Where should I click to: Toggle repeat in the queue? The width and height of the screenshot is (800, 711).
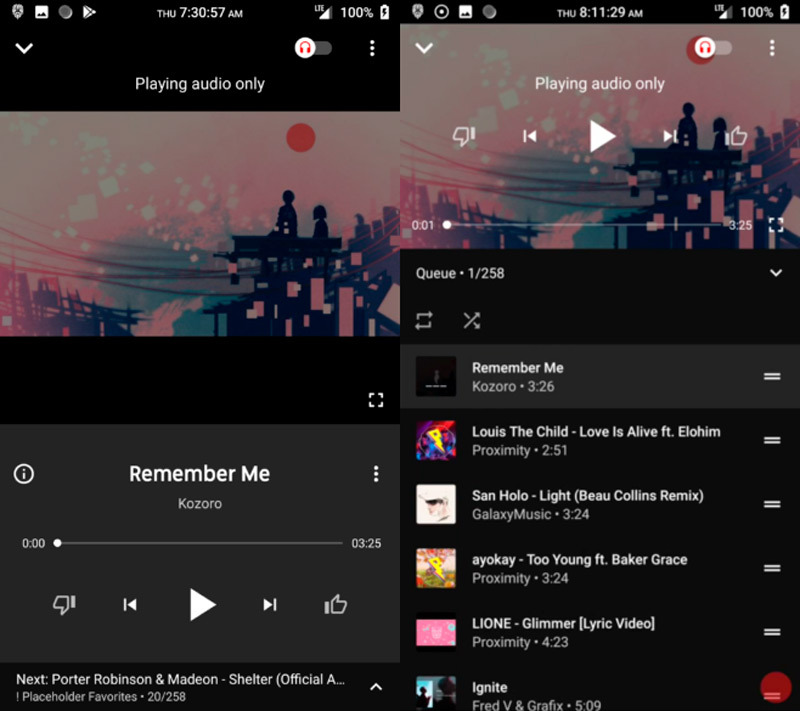pos(425,320)
